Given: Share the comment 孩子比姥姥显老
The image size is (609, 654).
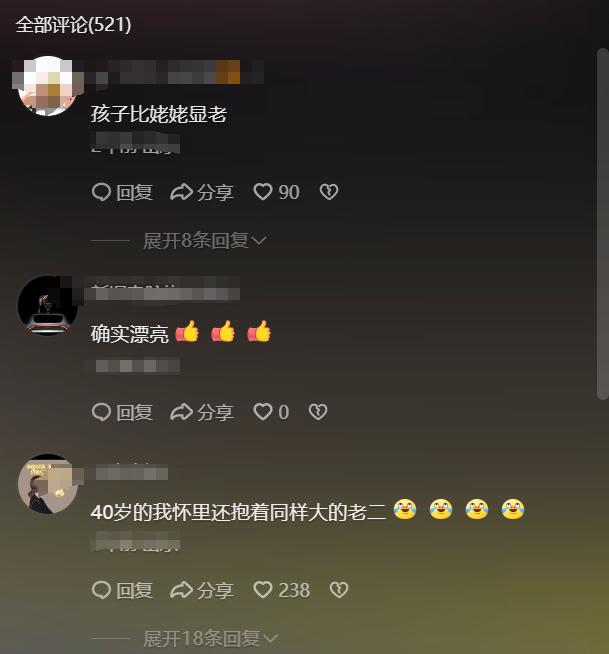Looking at the screenshot, I should pos(202,192).
